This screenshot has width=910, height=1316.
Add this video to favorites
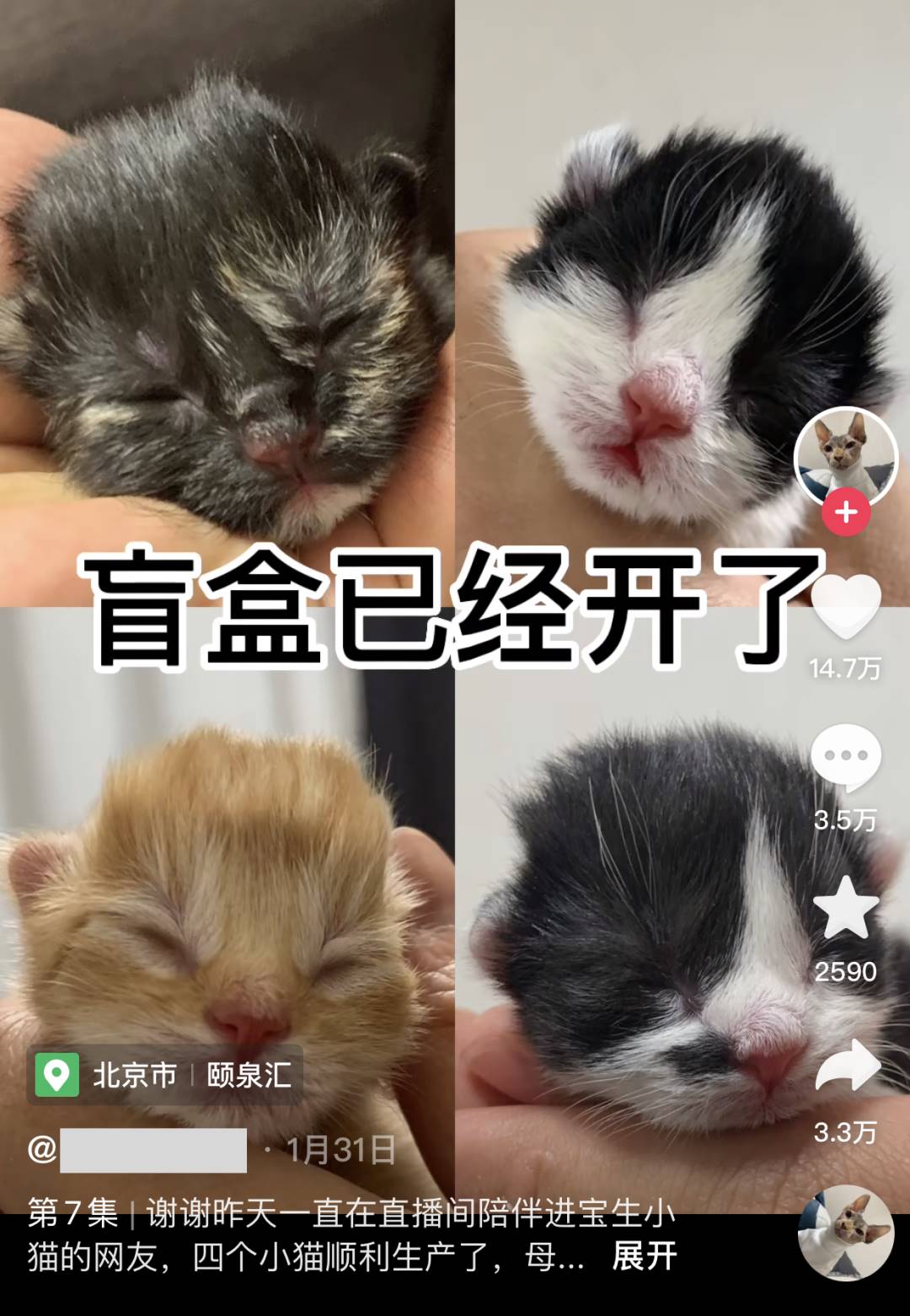845,908
